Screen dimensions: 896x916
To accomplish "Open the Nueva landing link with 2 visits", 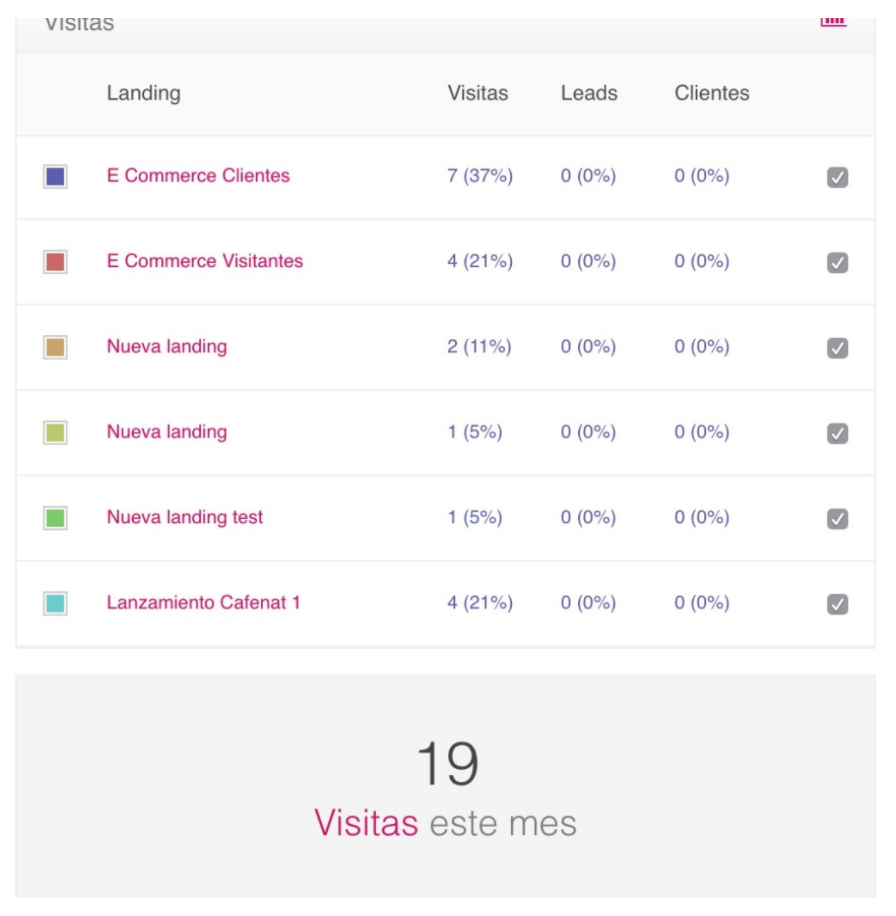I will tap(167, 347).
